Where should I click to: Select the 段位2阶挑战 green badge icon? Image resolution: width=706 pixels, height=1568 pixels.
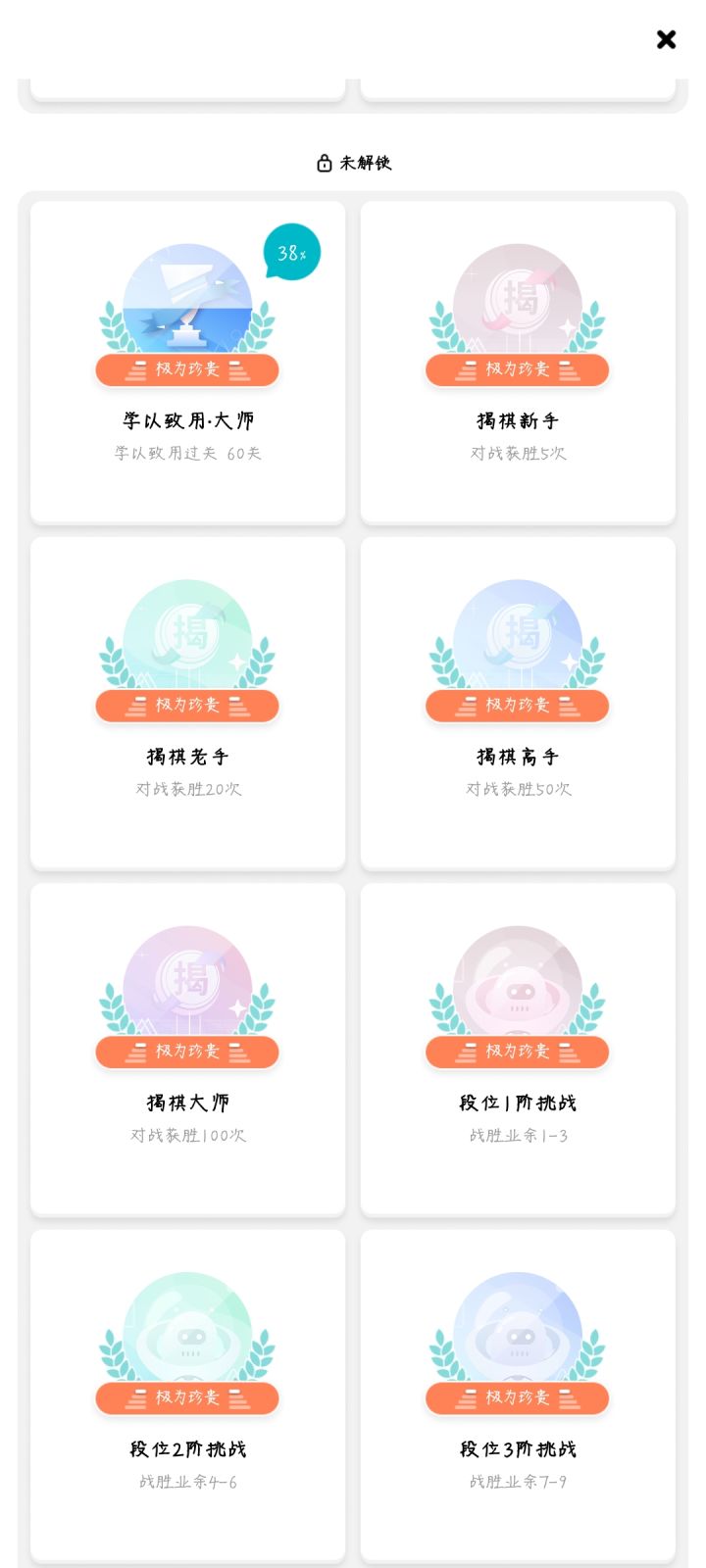(x=187, y=1330)
